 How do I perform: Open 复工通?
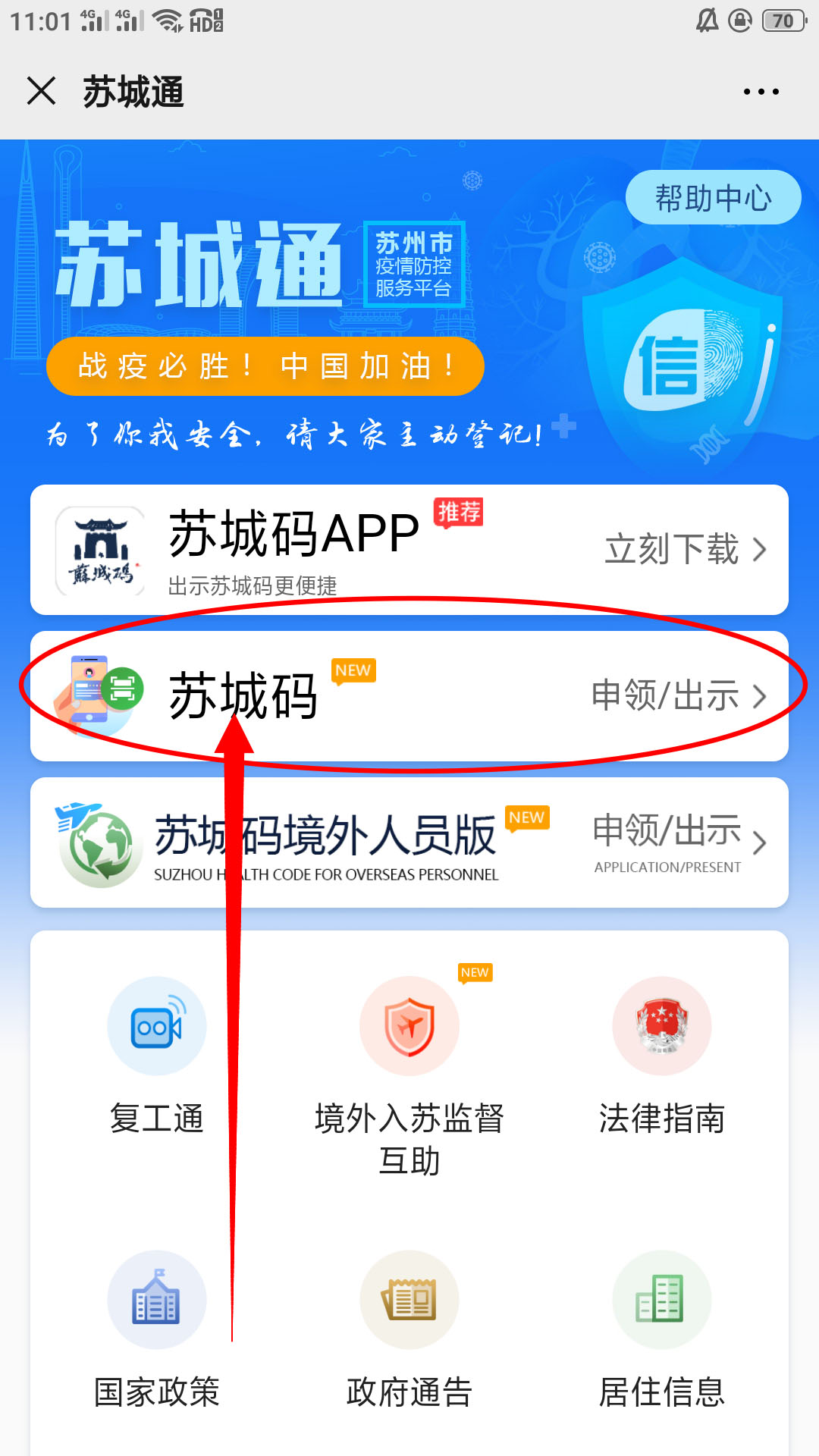pos(157,1054)
